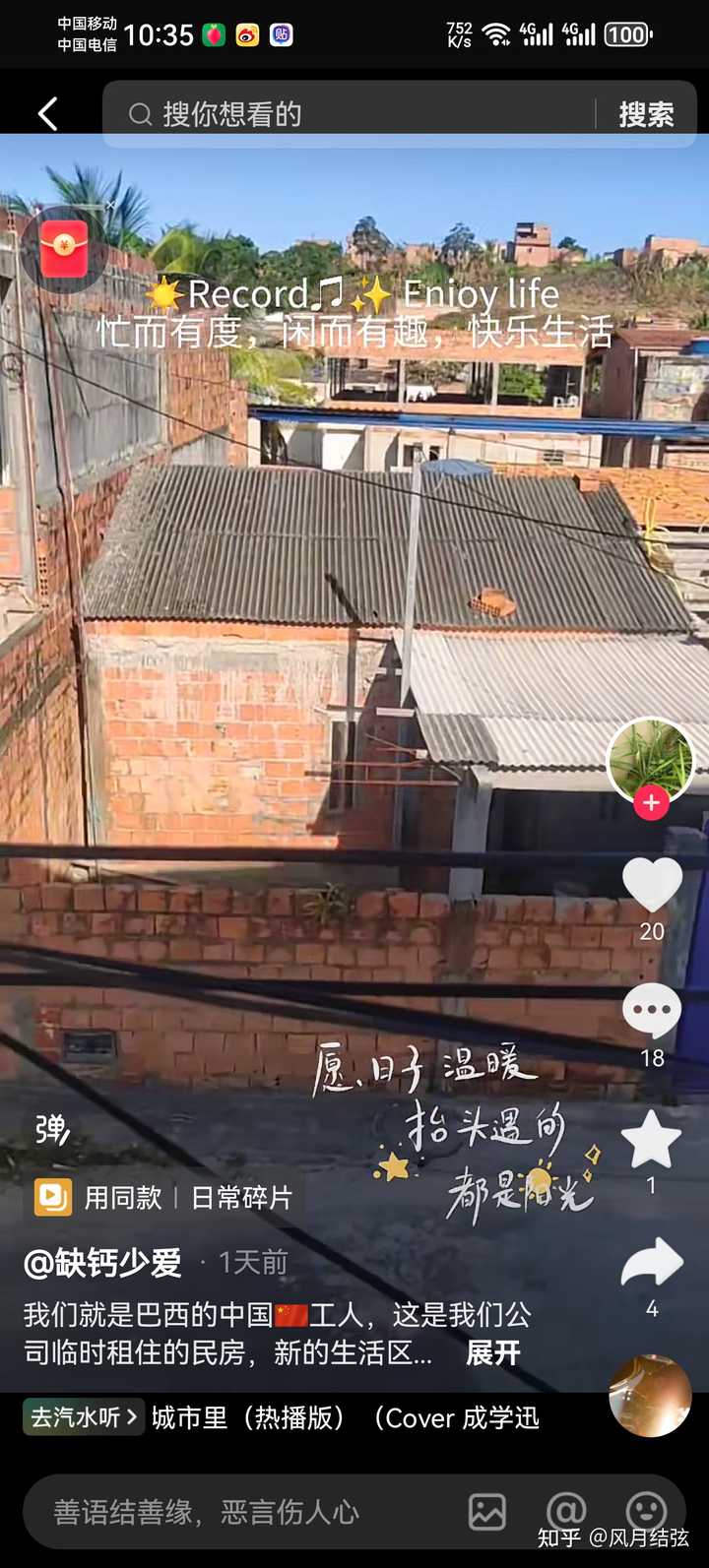
Task: Expand the caption with 展开
Action: (492, 1352)
